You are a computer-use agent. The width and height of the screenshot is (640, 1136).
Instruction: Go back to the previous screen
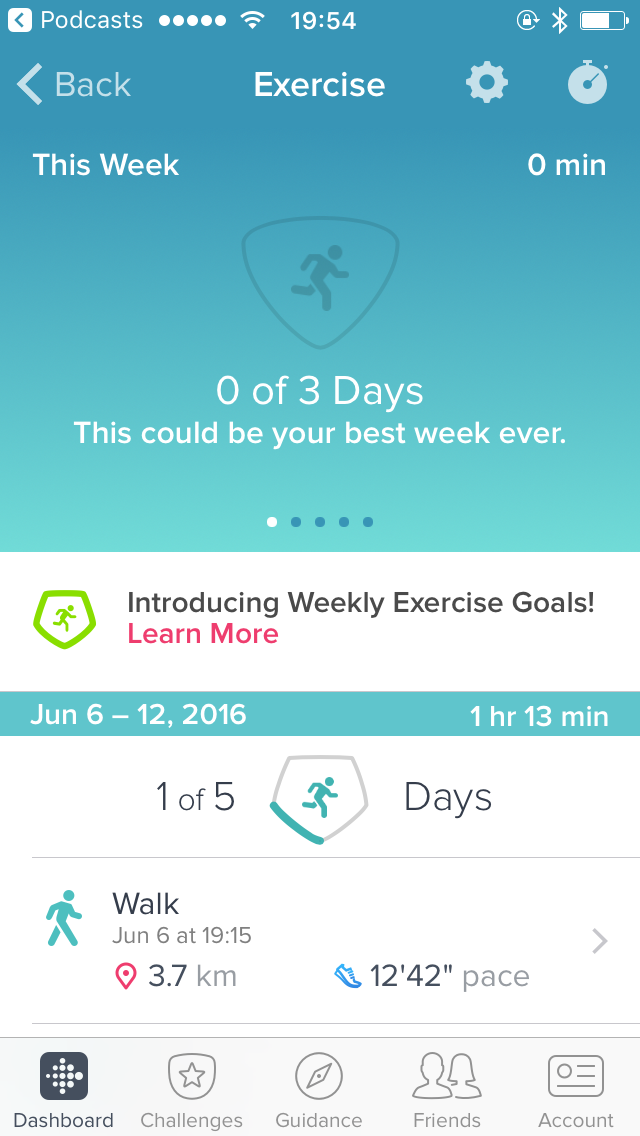pyautogui.click(x=74, y=85)
